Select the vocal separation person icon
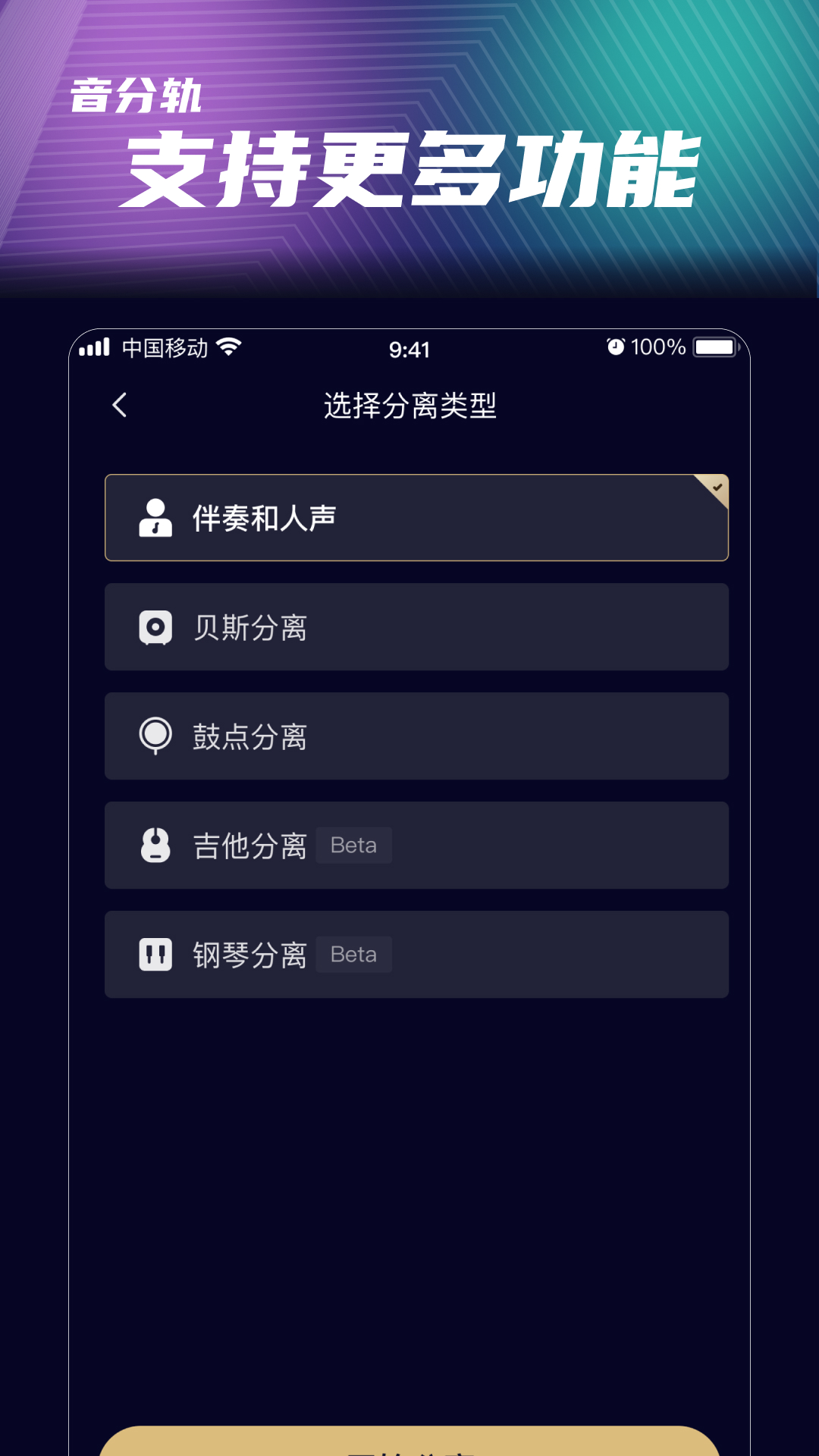This screenshot has width=819, height=1456. [x=155, y=518]
